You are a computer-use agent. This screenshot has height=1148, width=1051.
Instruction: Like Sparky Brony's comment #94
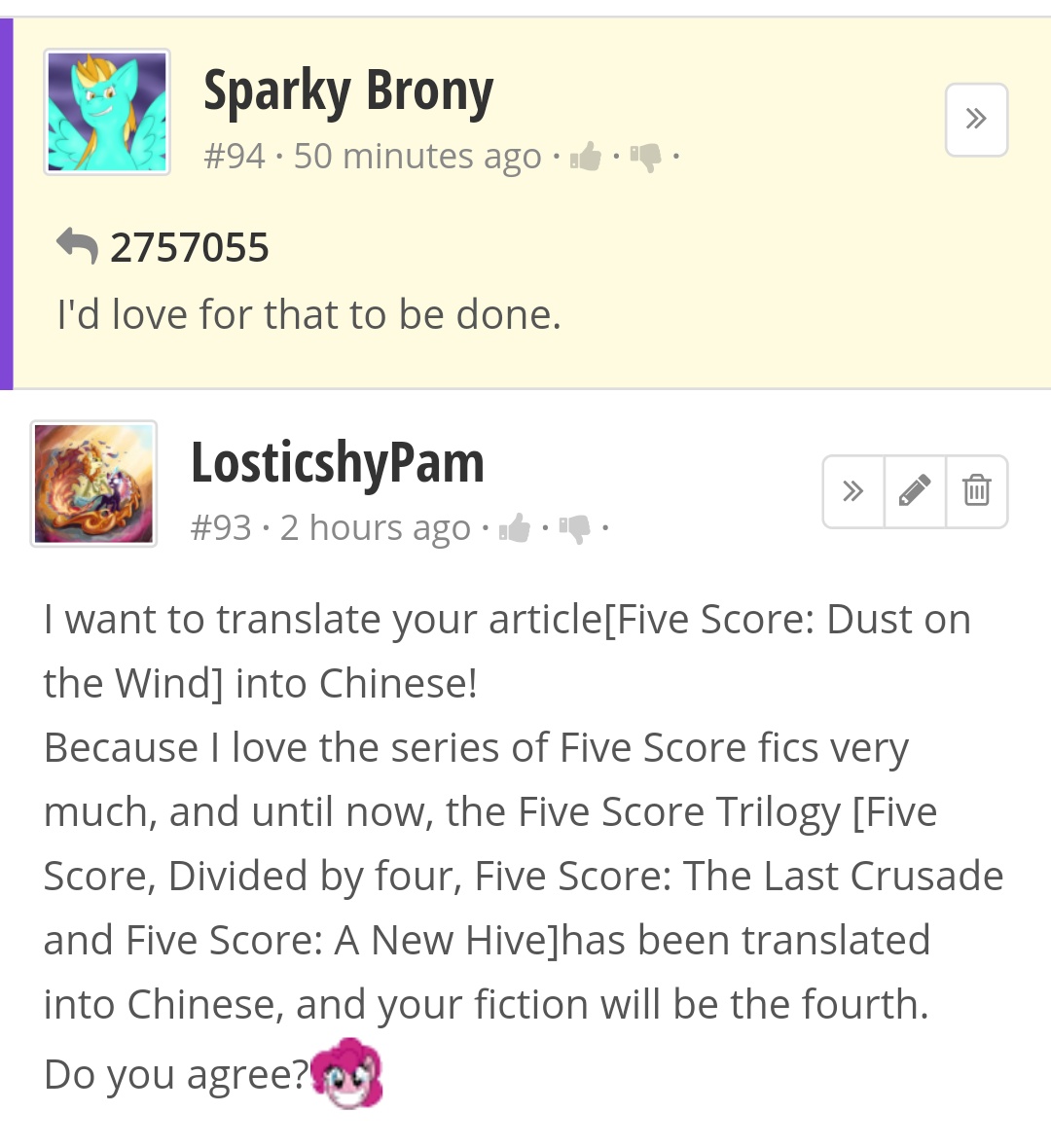pos(586,156)
